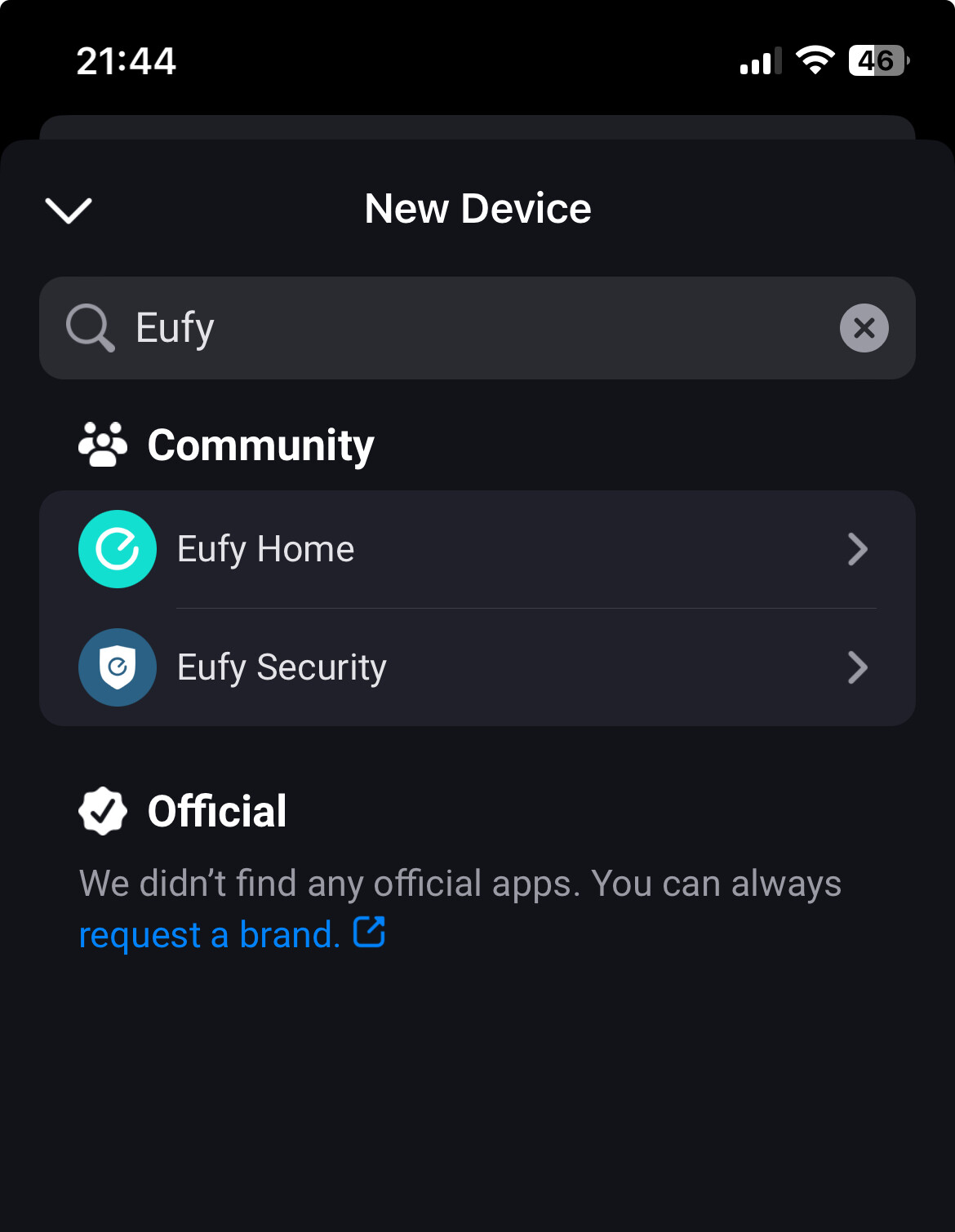Open the Eufy Security community app
The height and width of the screenshot is (1232, 955).
point(477,667)
